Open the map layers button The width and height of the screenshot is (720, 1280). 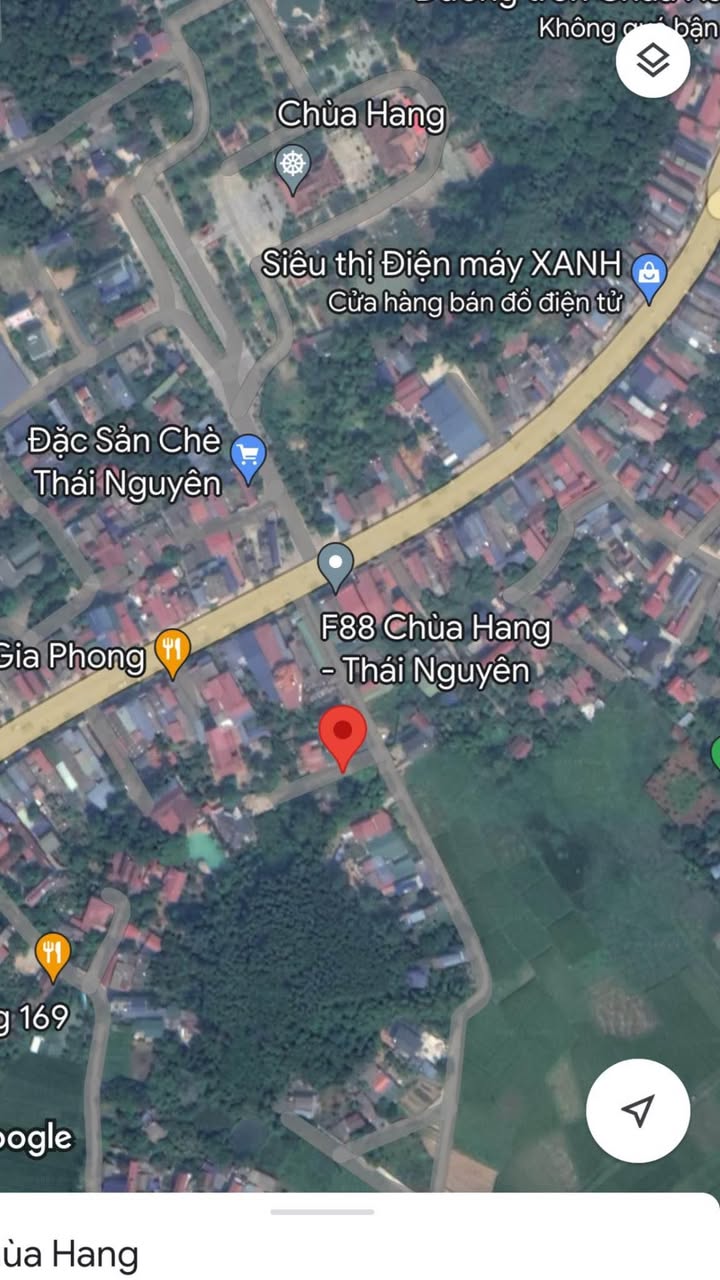click(x=653, y=61)
